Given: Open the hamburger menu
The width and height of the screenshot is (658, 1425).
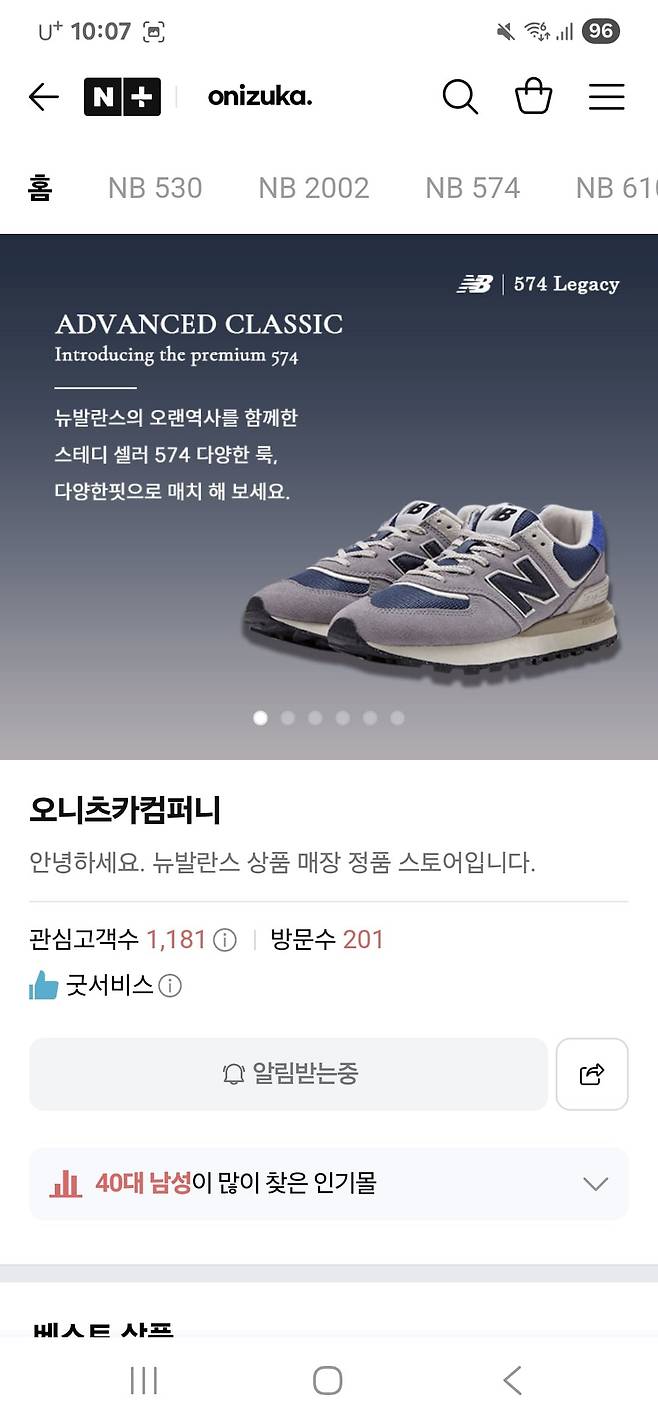Looking at the screenshot, I should [606, 97].
